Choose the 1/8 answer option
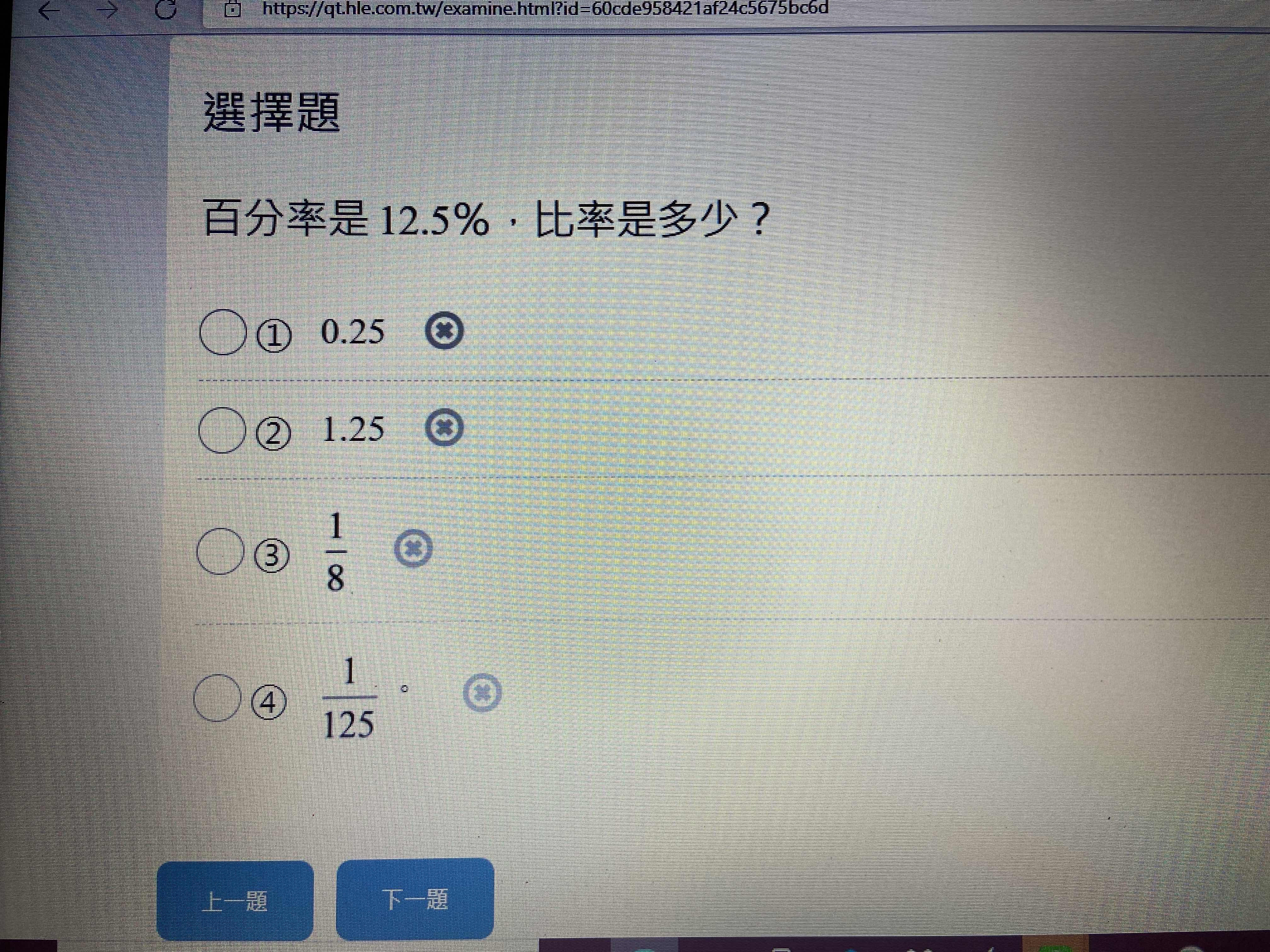1270x952 pixels. (x=220, y=552)
